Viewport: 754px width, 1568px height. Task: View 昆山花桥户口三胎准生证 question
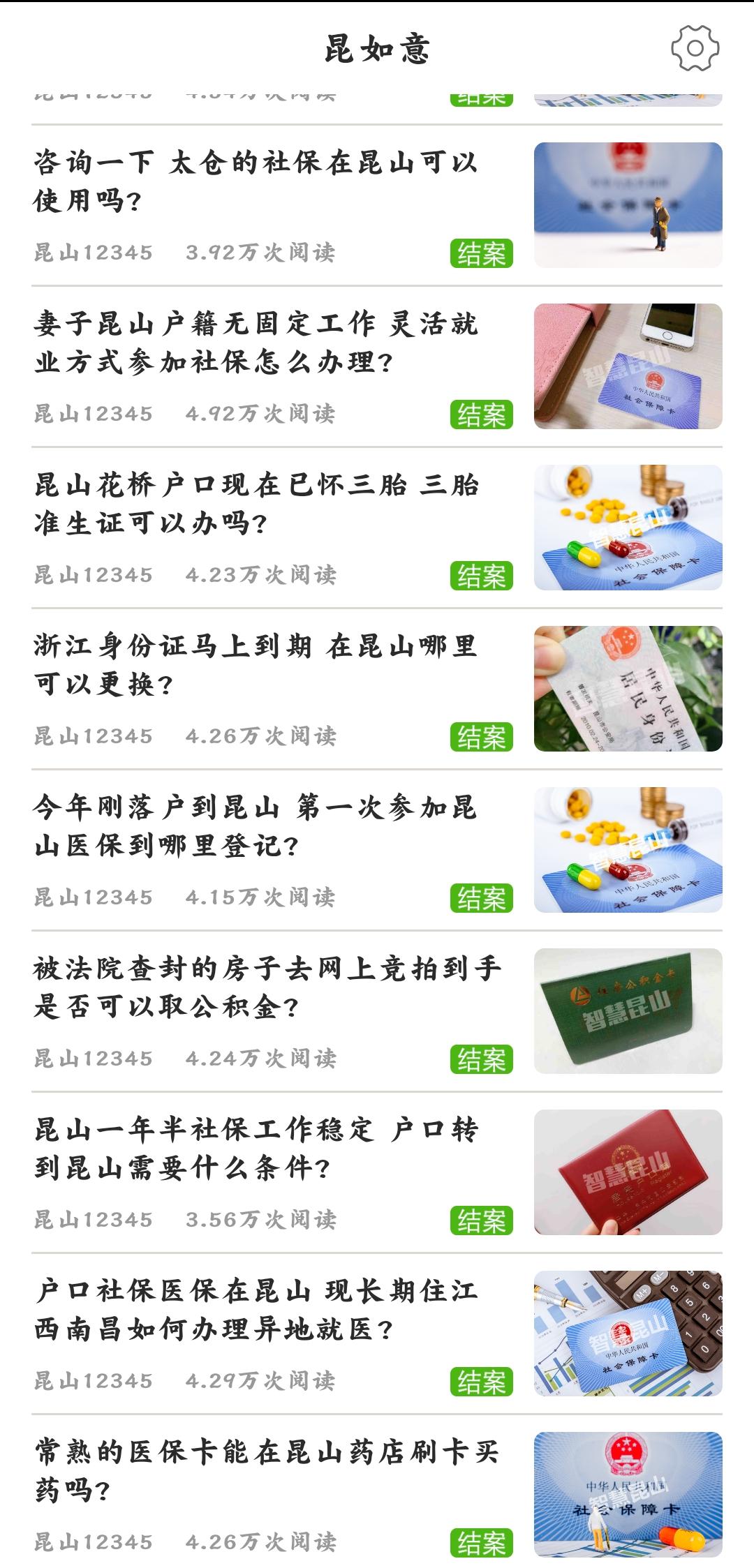pyautogui.click(x=256, y=504)
